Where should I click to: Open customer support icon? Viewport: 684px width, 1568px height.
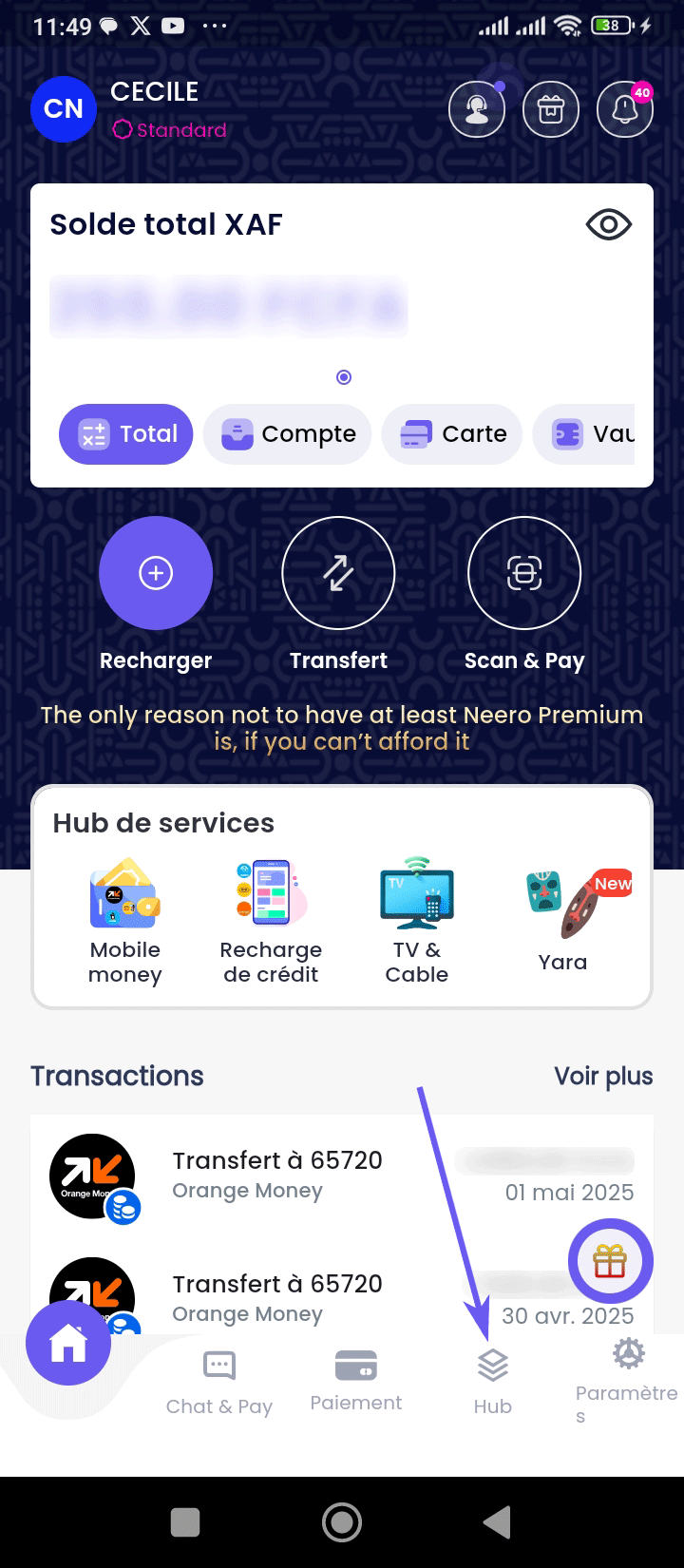point(476,110)
